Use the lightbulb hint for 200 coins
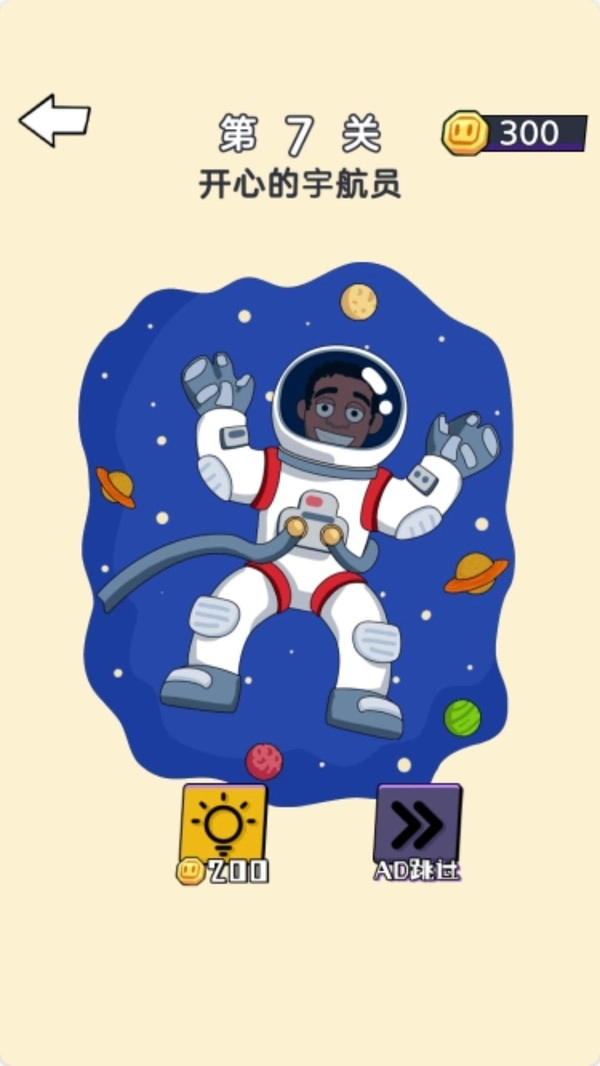 [x=223, y=833]
